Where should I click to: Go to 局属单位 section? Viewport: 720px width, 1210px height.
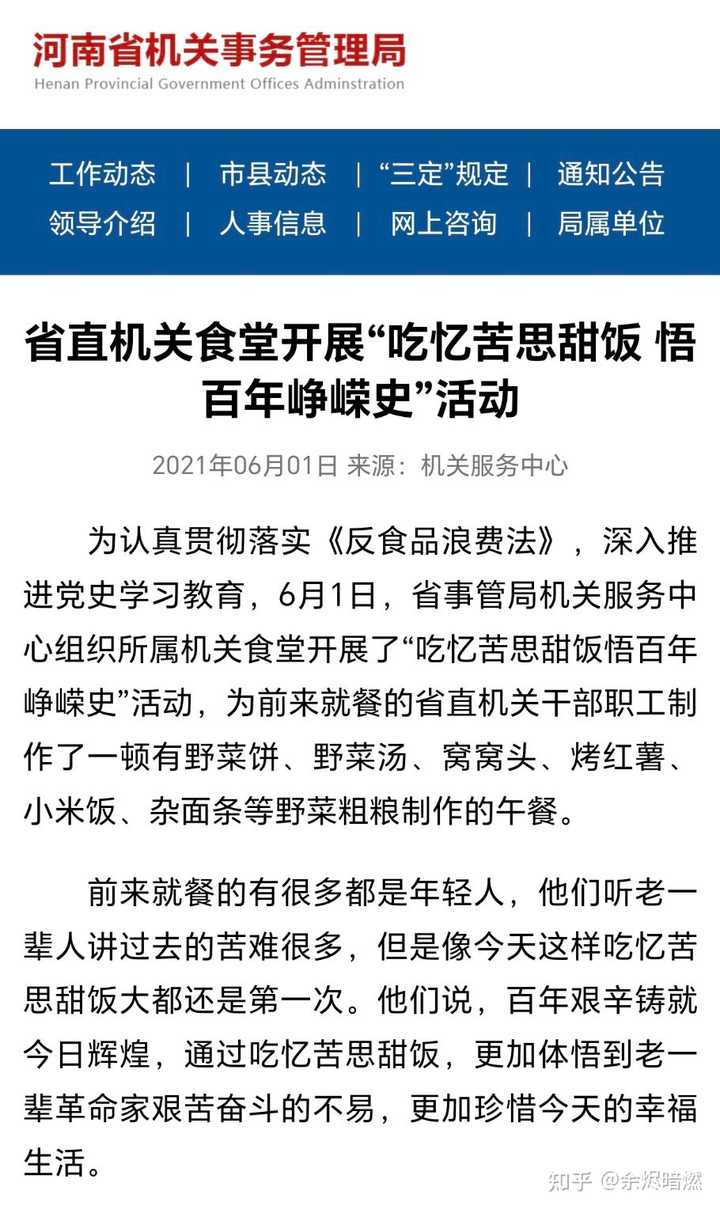[610, 223]
